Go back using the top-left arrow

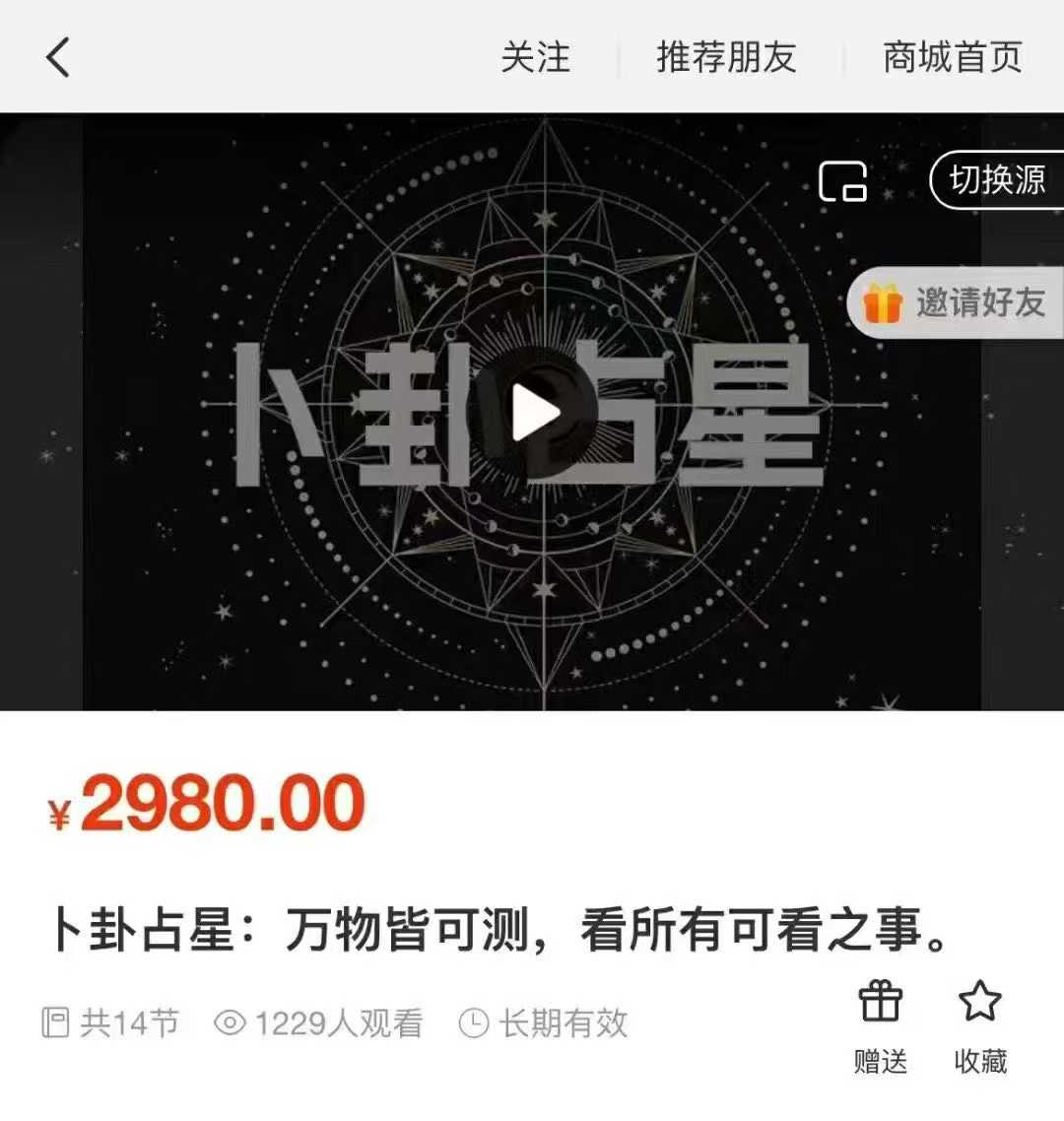(x=59, y=57)
